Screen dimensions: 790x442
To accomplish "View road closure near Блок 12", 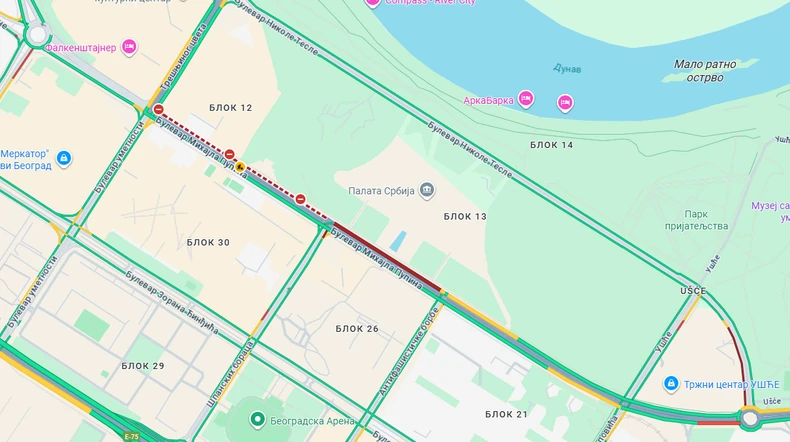I will pos(158,110).
